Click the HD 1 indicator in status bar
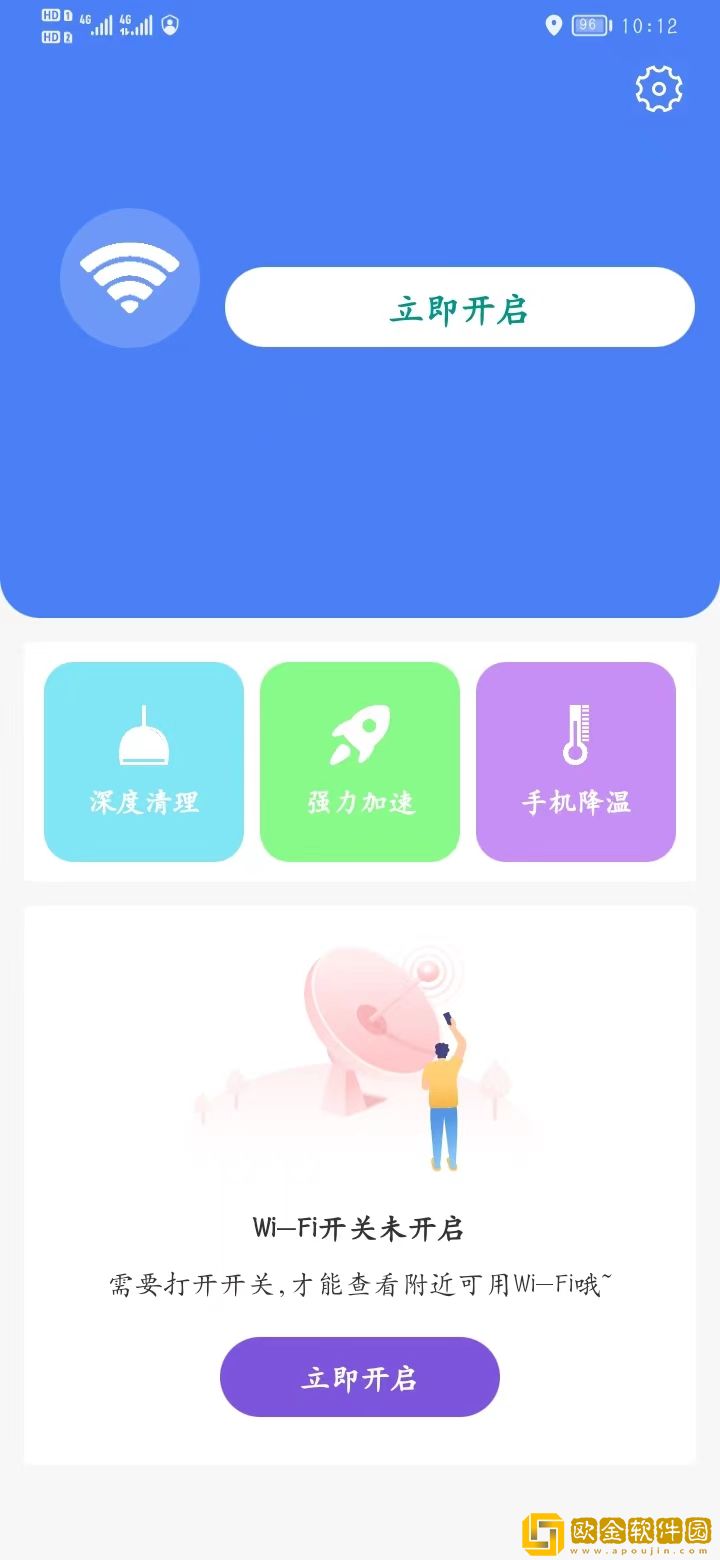Screen dimensions: 720x1560 tap(49, 16)
